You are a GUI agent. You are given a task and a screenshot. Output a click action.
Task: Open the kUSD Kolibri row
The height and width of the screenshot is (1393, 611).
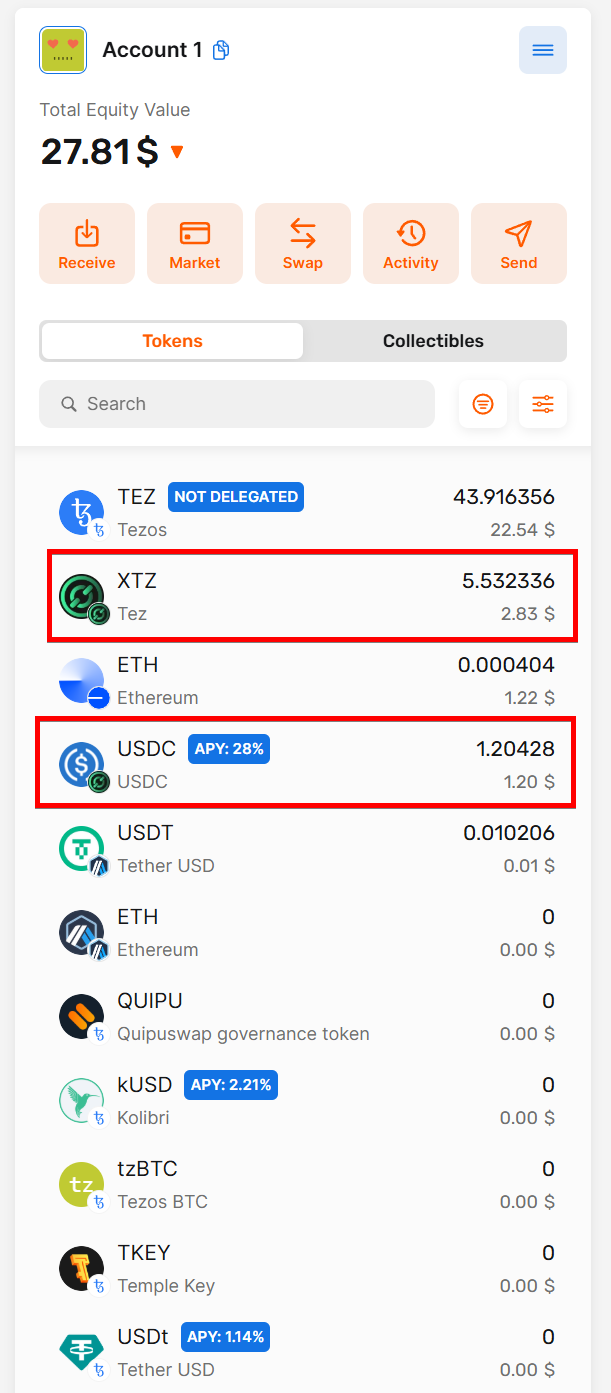306,1101
